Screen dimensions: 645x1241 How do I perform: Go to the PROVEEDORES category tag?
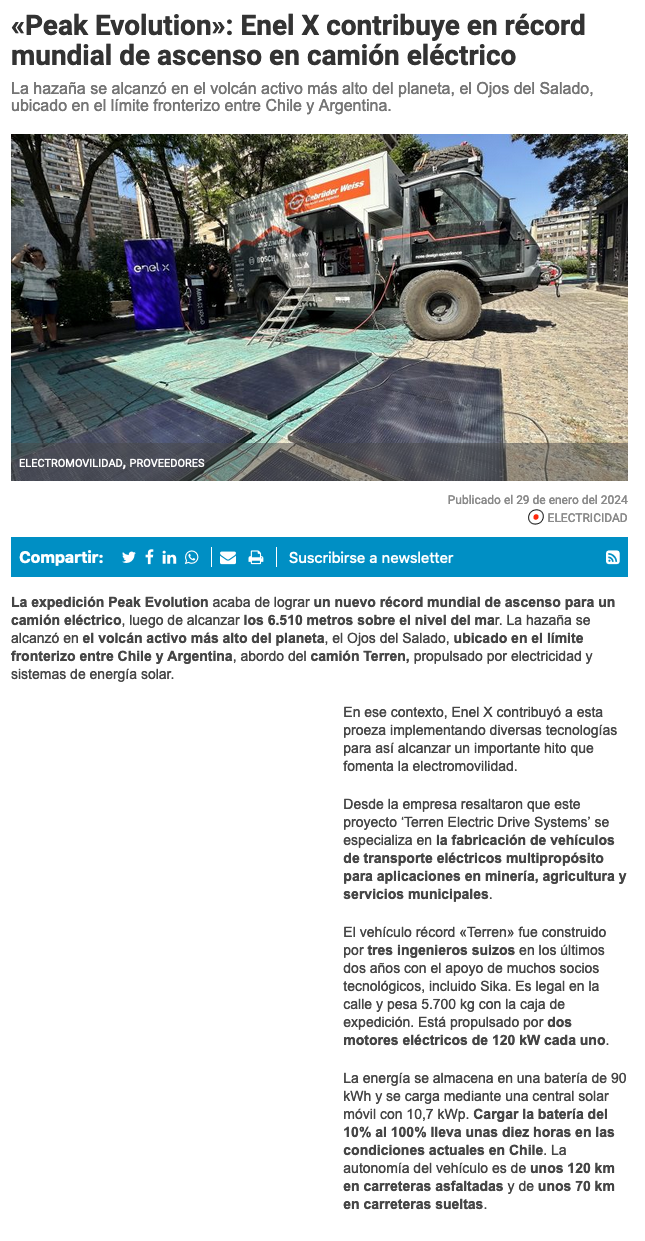point(167,463)
